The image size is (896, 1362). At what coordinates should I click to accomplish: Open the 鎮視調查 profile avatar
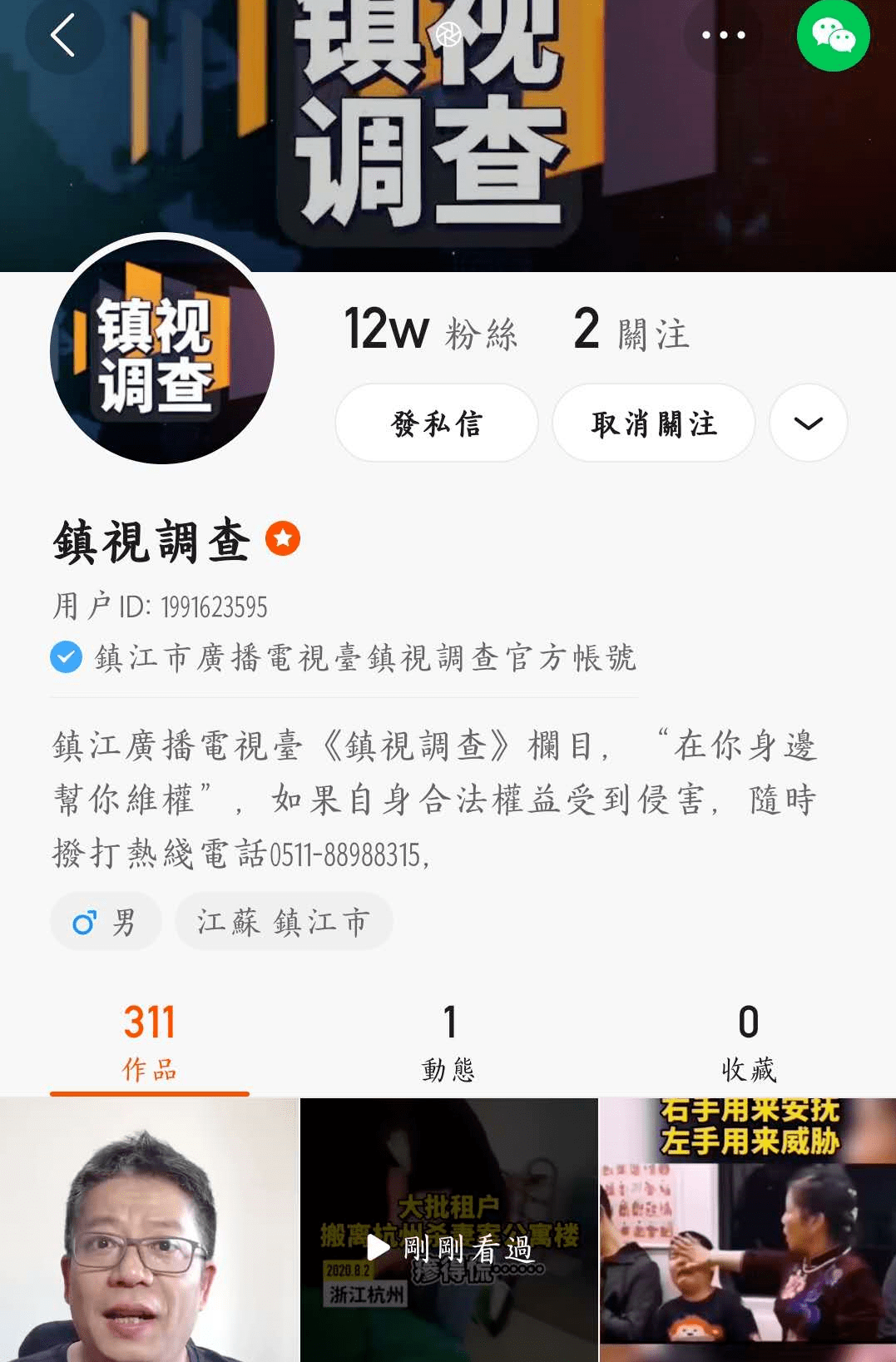[162, 352]
